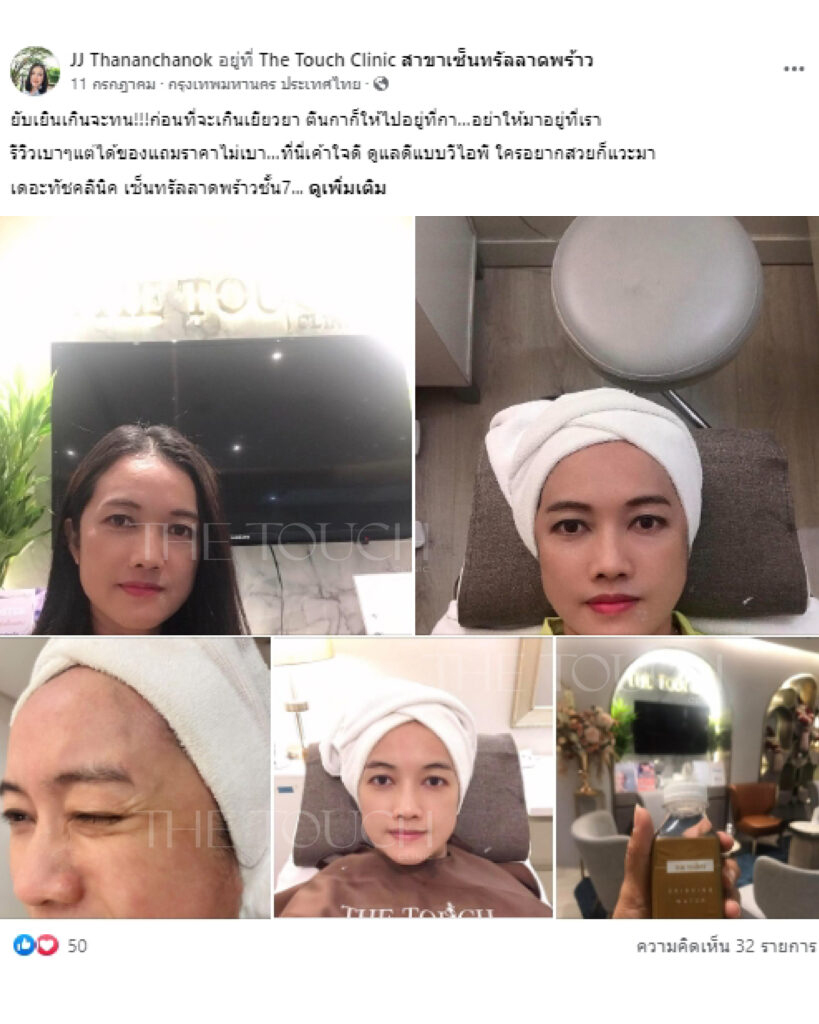Image resolution: width=819 pixels, height=1024 pixels.
Task: Open the photo of the drinking water bottle
Action: (687, 778)
